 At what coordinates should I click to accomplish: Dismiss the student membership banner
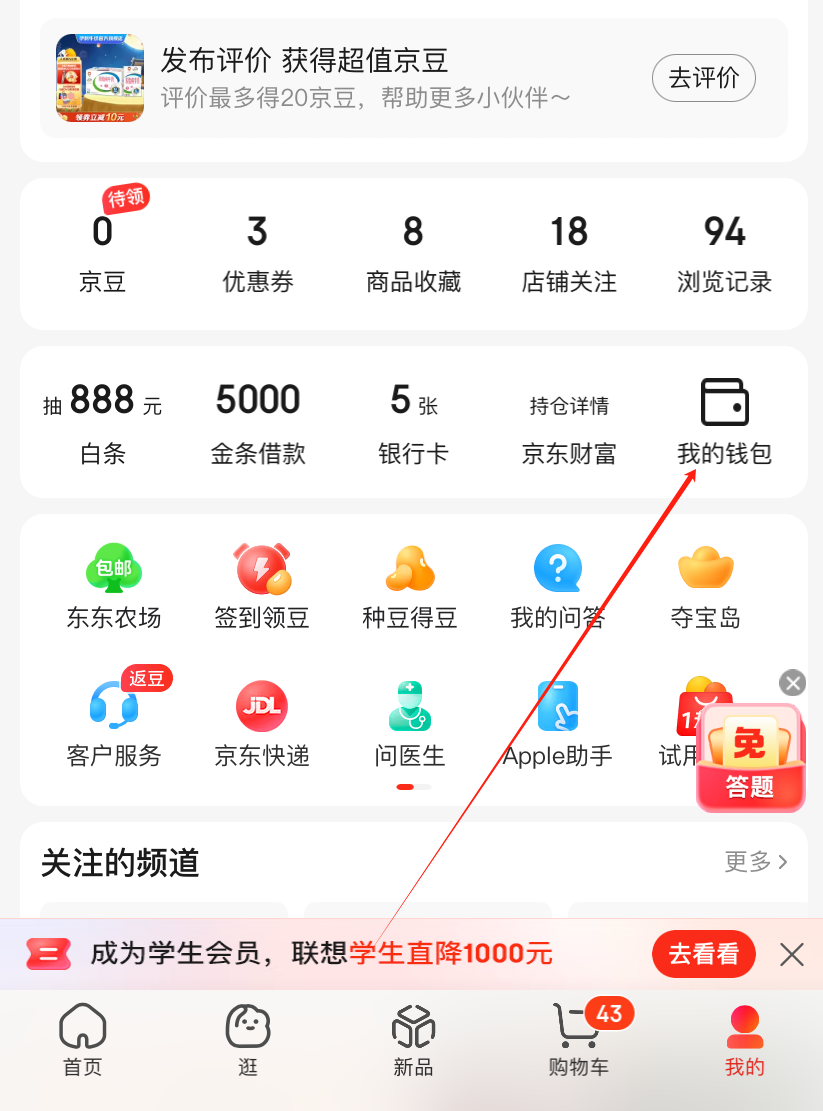pyautogui.click(x=791, y=954)
